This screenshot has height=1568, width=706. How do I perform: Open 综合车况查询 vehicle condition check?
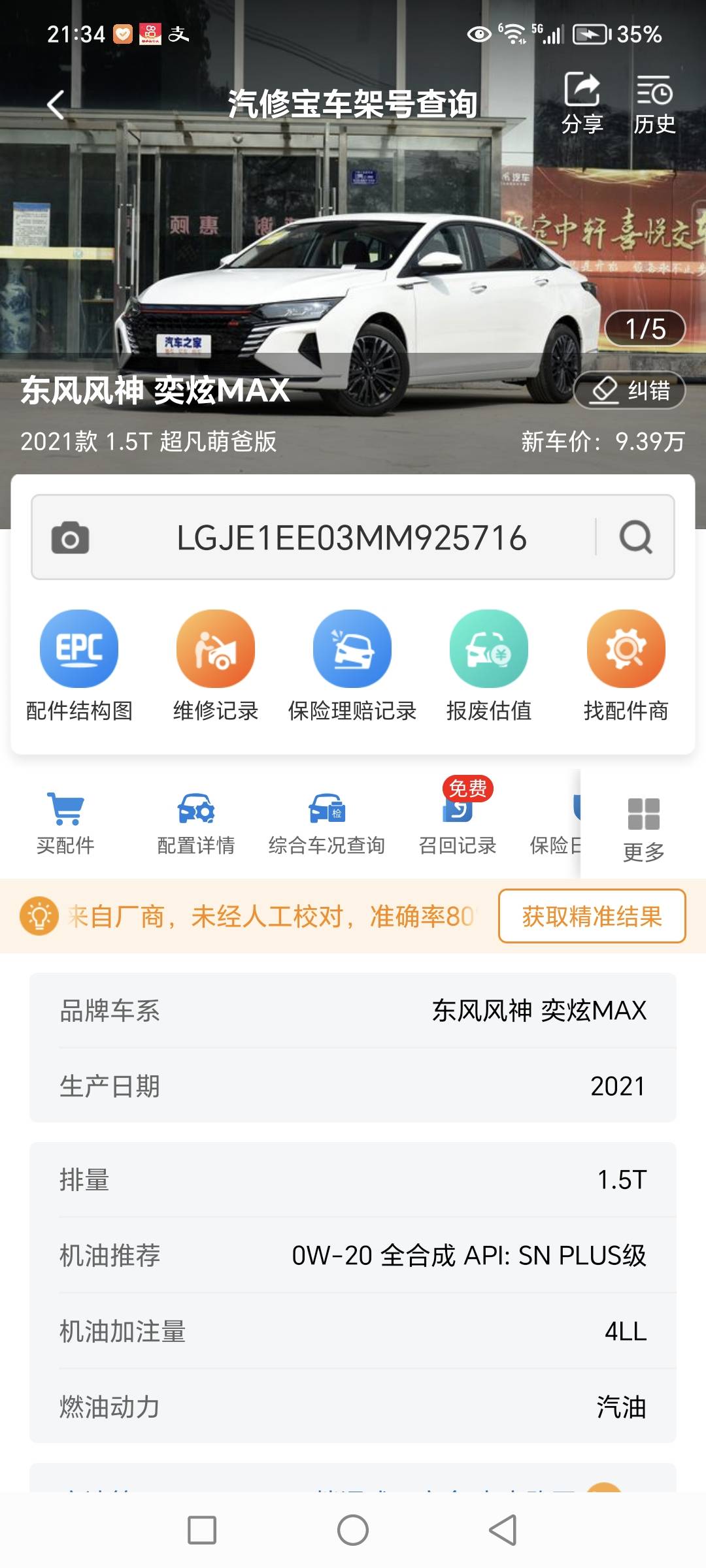(327, 823)
